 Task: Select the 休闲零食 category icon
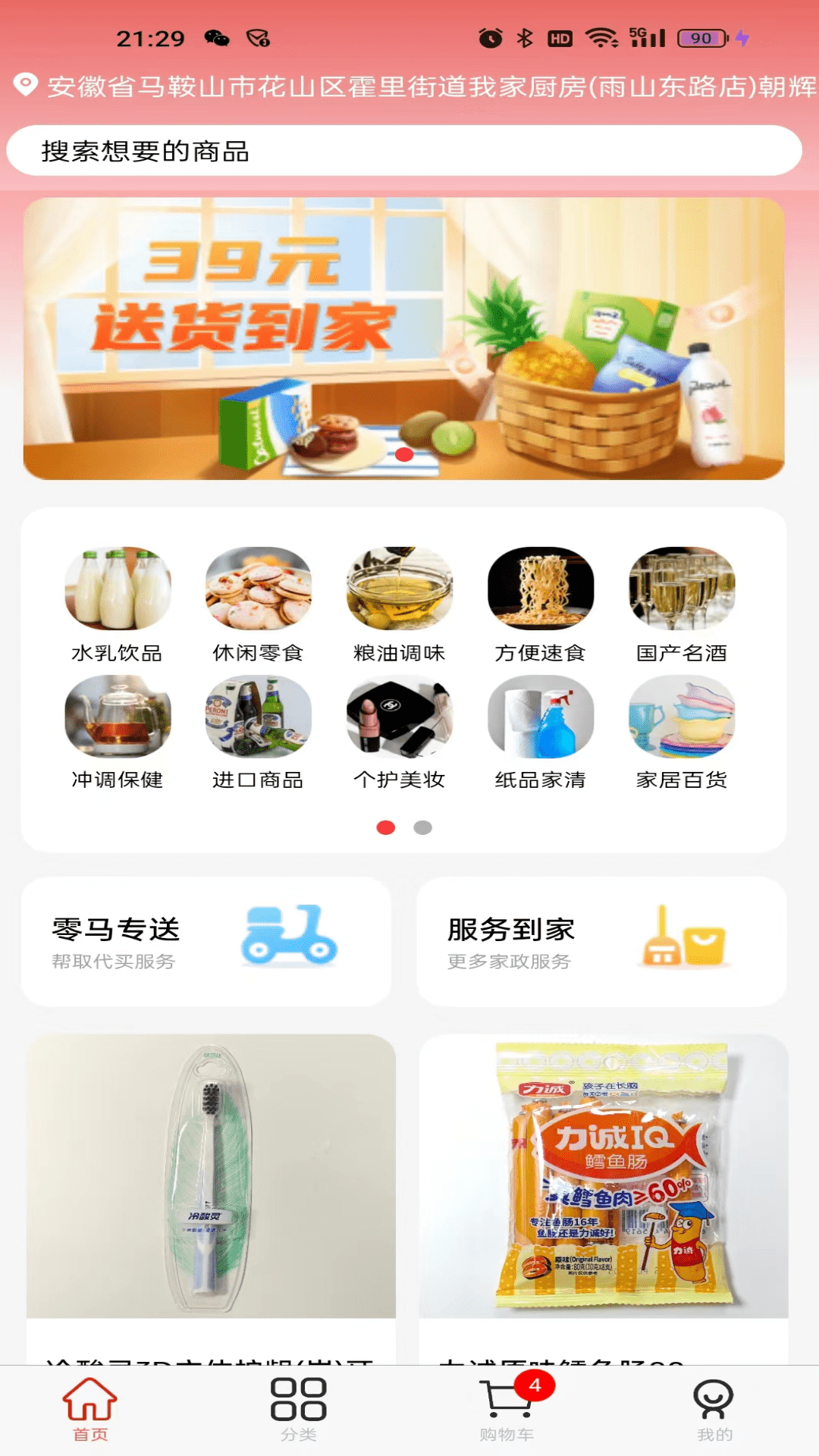(259, 590)
